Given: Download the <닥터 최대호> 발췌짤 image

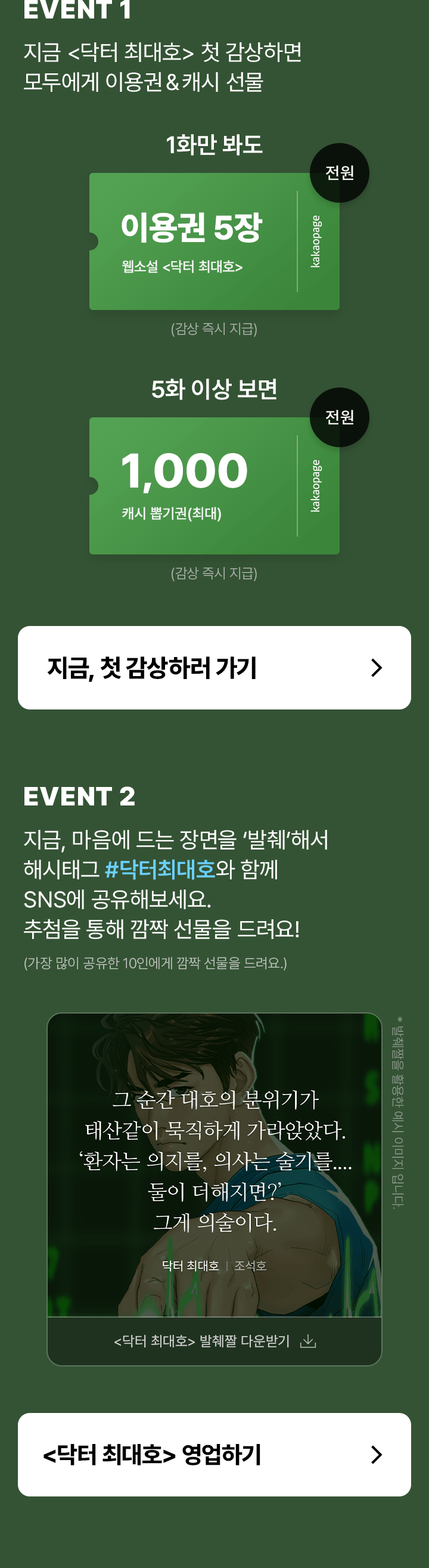Looking at the screenshot, I should (x=214, y=1341).
